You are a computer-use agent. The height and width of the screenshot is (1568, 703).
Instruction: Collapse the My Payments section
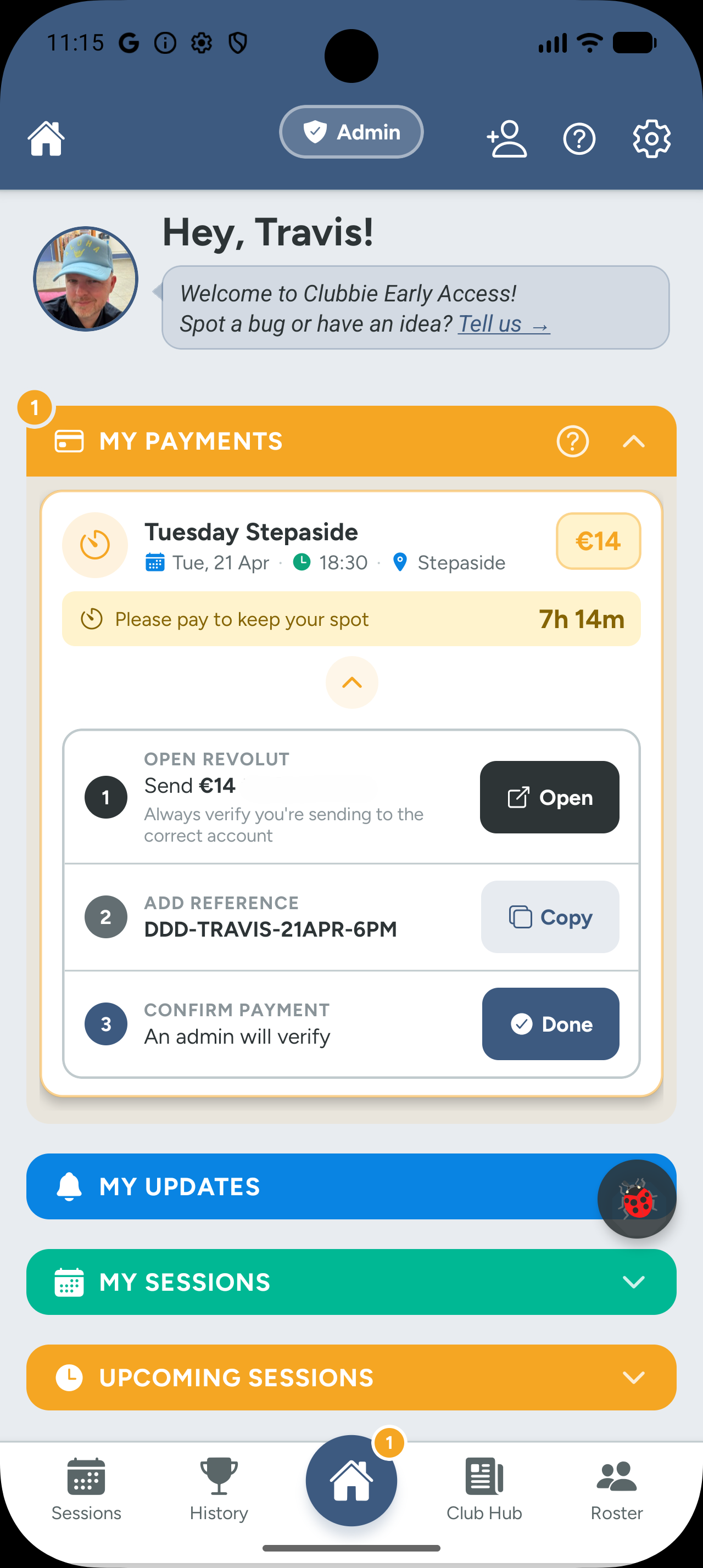tap(634, 441)
